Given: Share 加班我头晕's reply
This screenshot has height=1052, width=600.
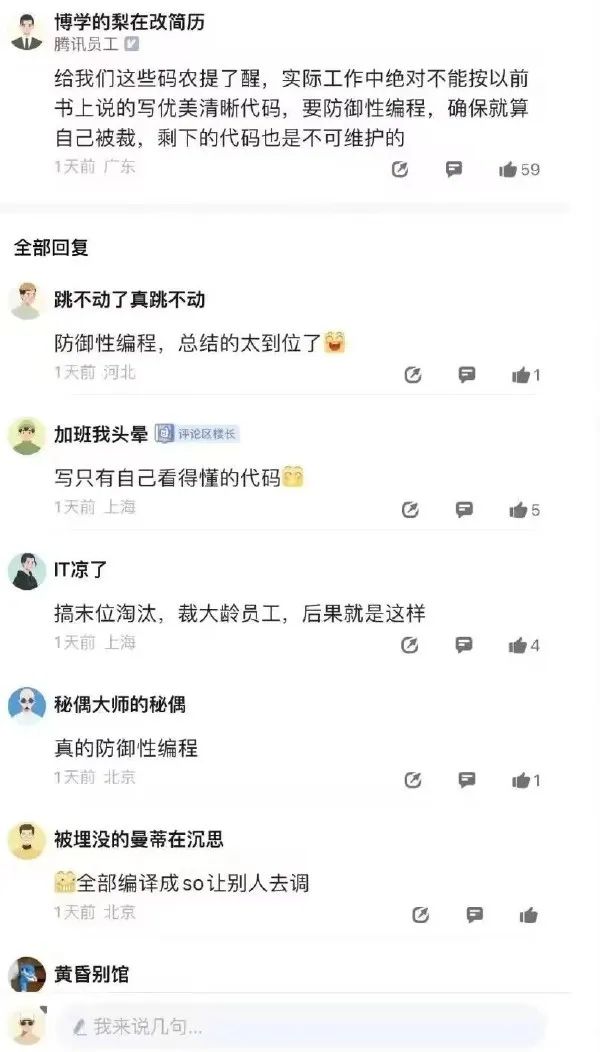Looking at the screenshot, I should click(x=411, y=510).
